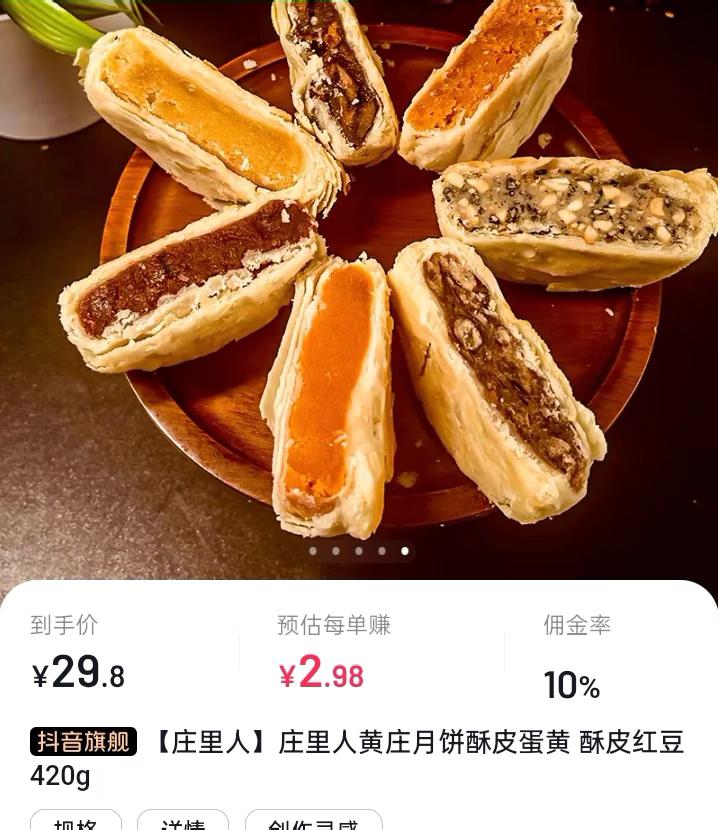Open the 详情 chip
The width and height of the screenshot is (718, 830).
183,822
